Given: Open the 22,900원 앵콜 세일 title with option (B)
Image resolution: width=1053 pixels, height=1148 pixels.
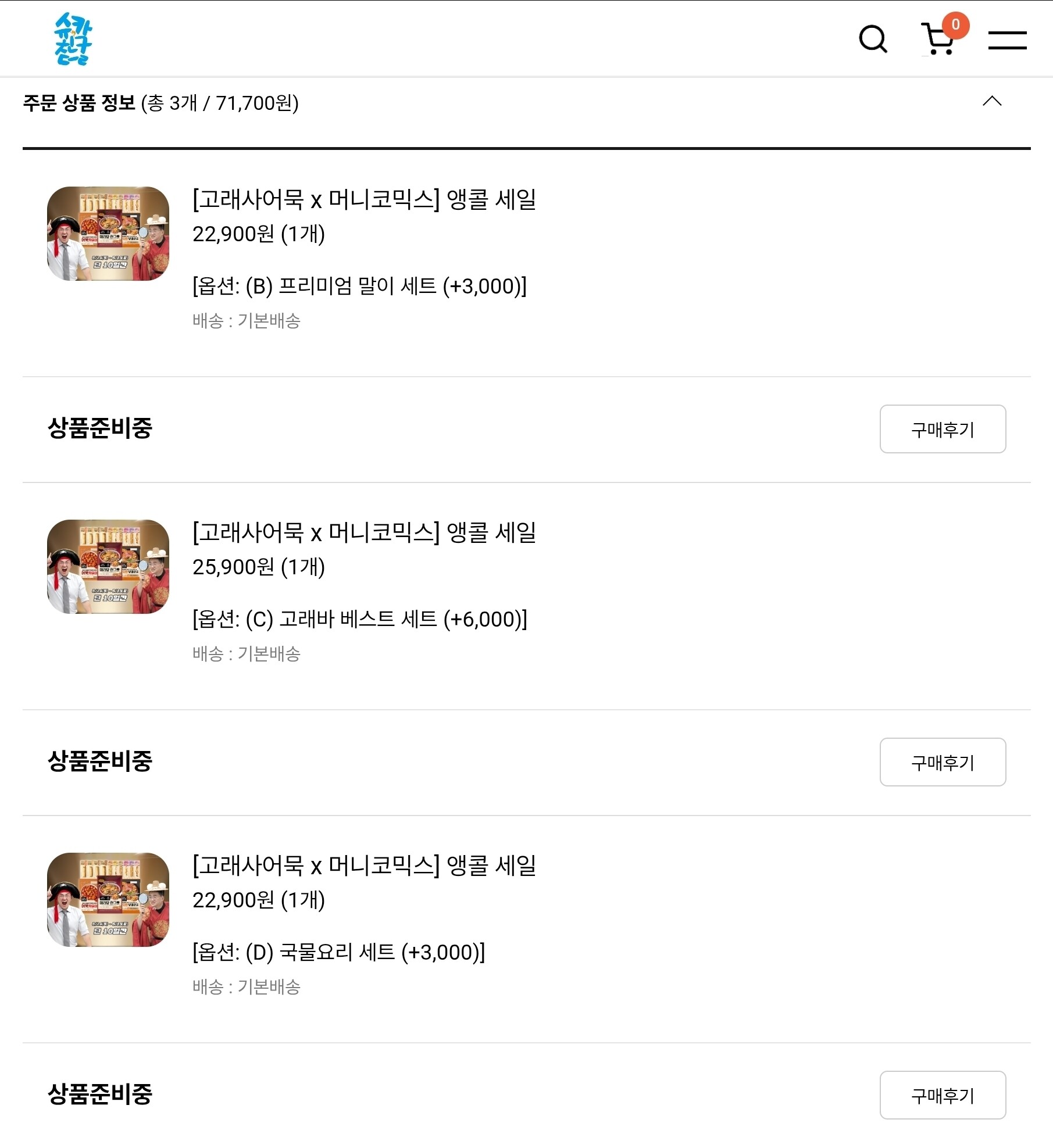Looking at the screenshot, I should coord(364,199).
